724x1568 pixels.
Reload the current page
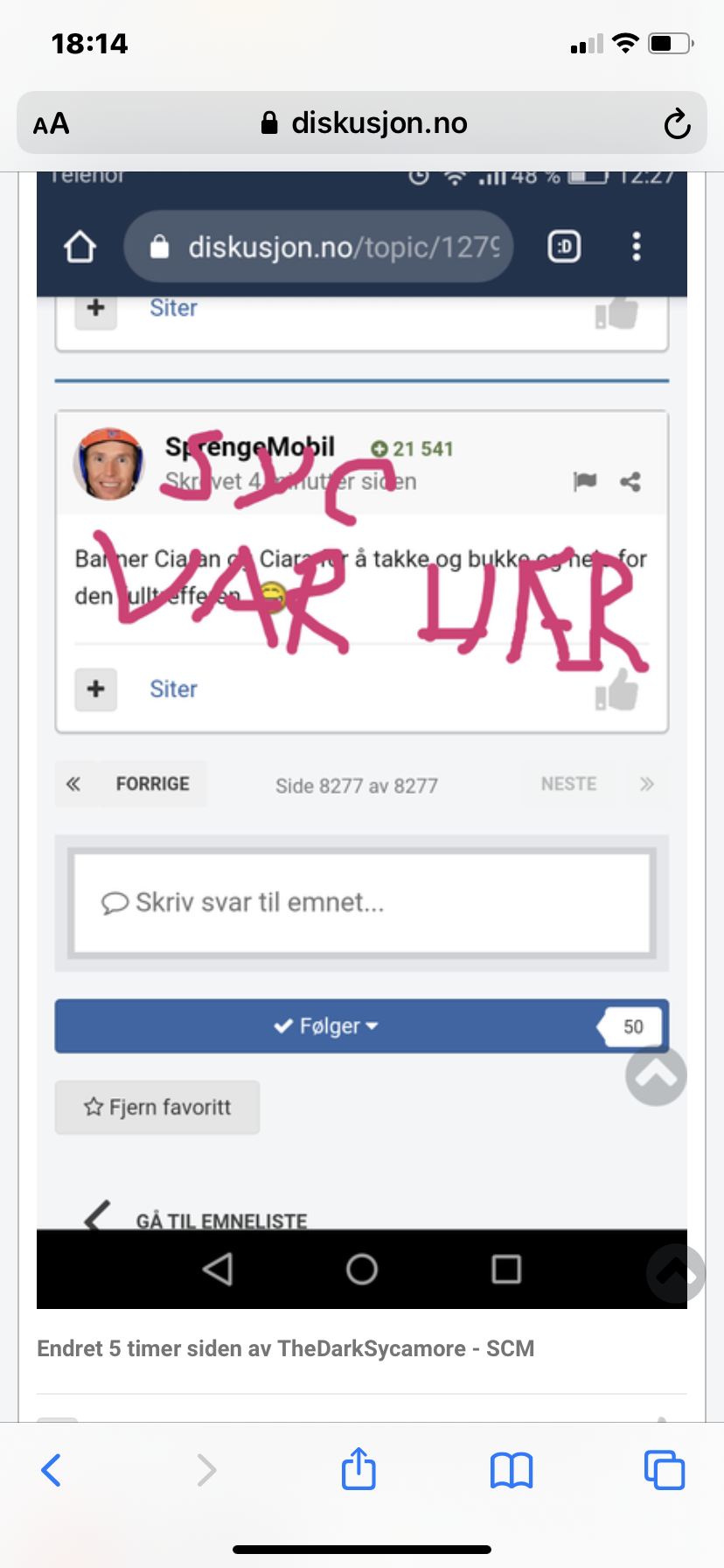676,123
